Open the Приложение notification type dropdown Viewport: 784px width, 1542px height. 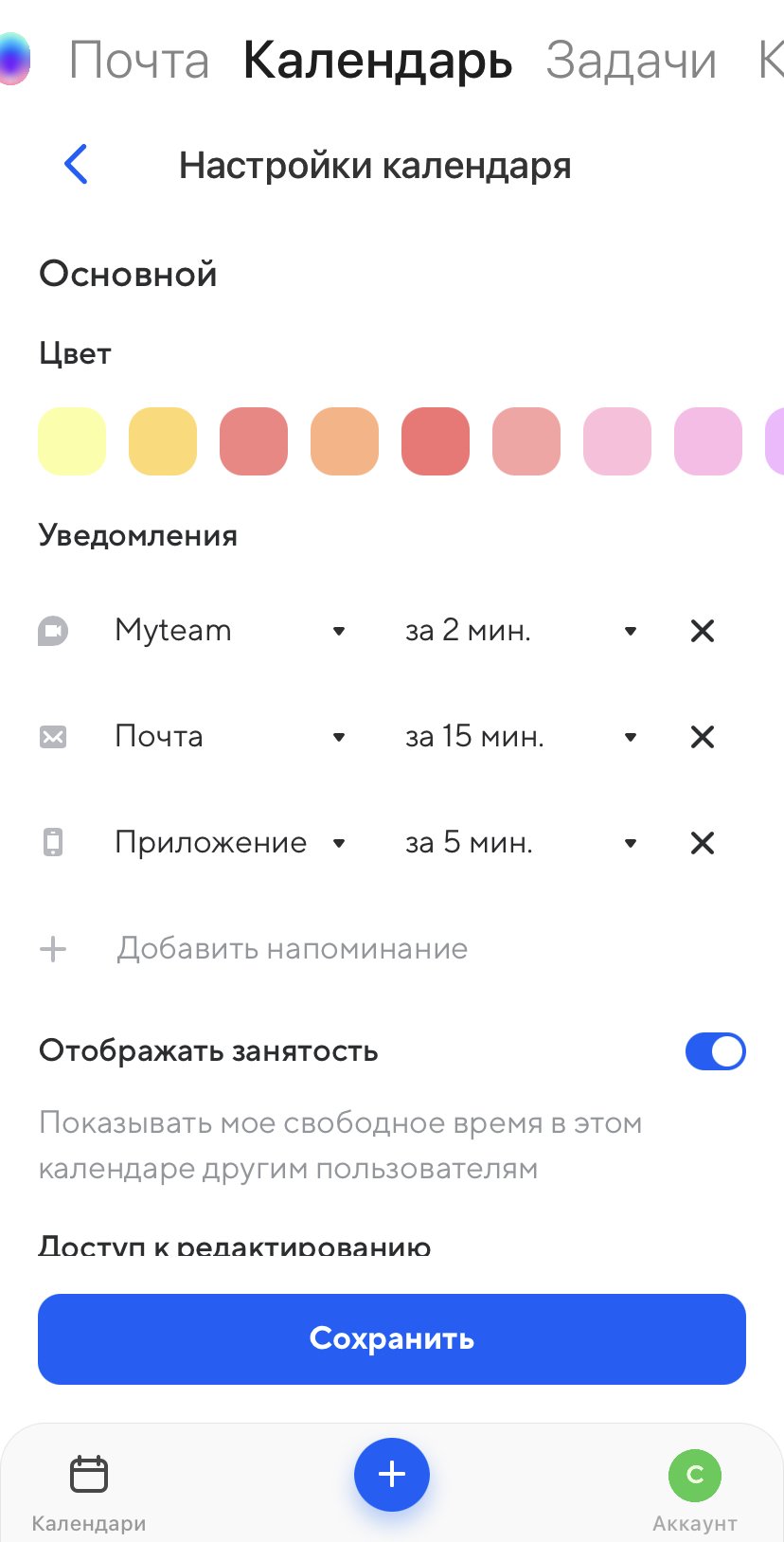pos(230,843)
